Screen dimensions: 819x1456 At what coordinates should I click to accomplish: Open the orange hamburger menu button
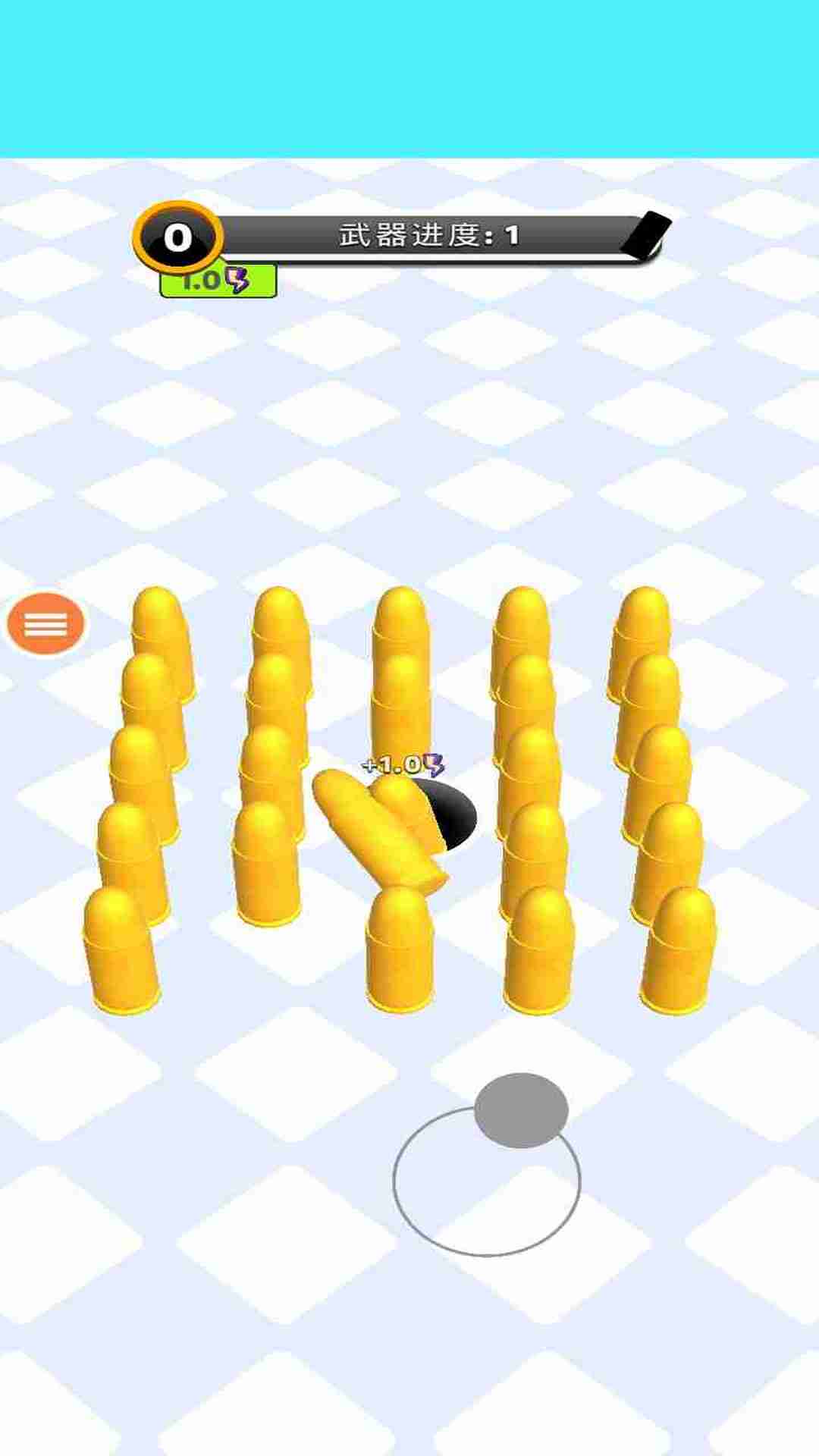[46, 624]
